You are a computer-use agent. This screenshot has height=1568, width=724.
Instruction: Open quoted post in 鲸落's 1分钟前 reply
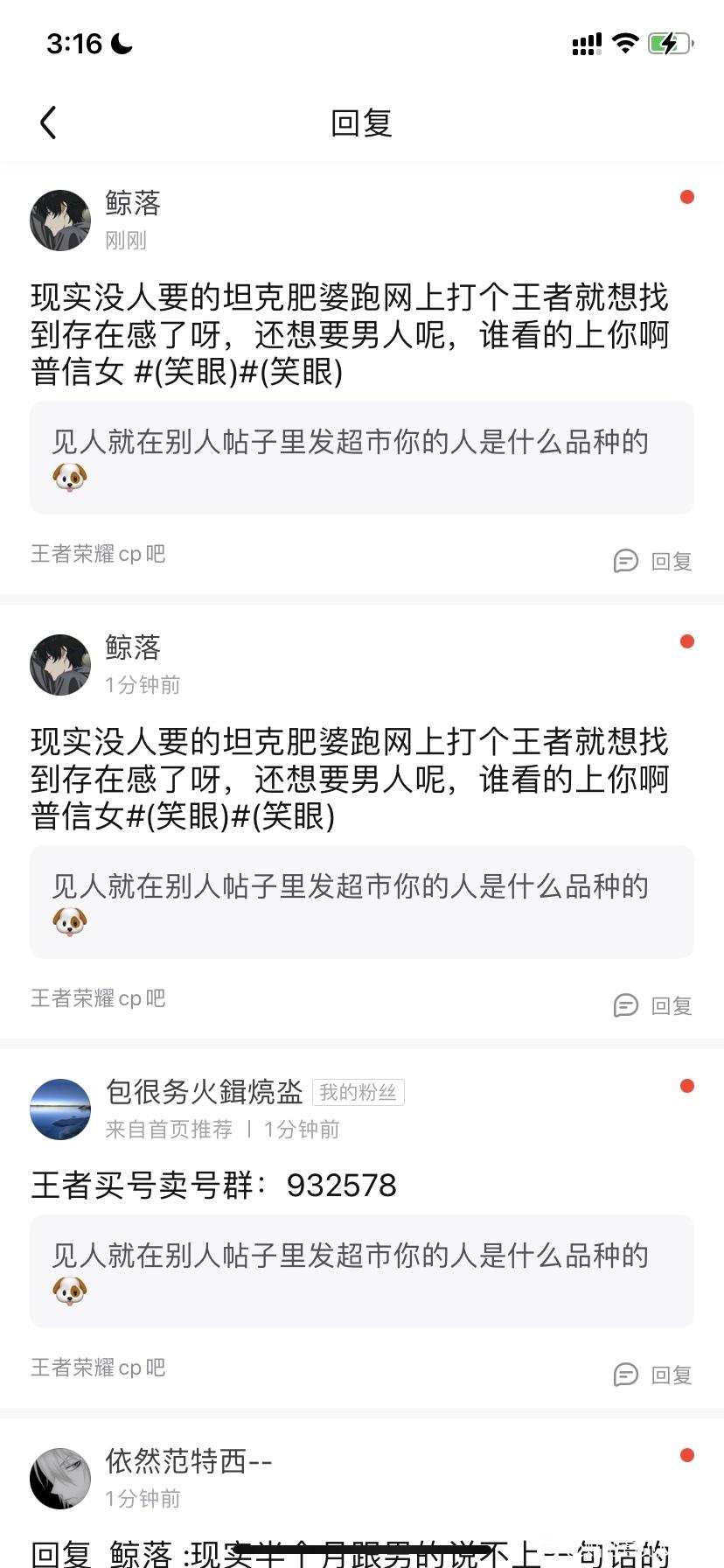[x=361, y=902]
